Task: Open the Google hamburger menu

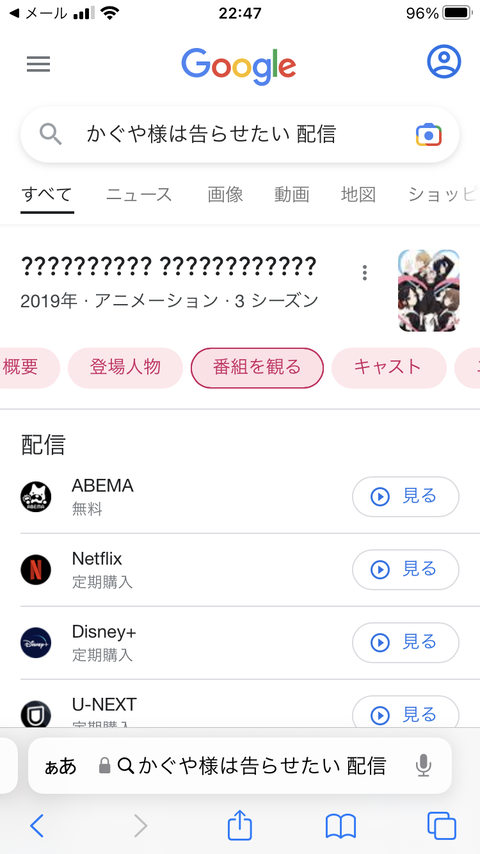Action: (x=38, y=64)
